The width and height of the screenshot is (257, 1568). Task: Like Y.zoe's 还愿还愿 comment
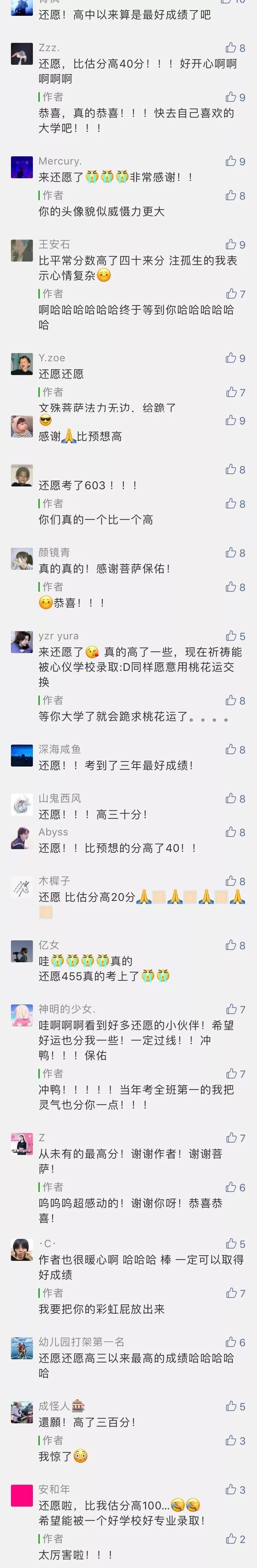coord(231,358)
